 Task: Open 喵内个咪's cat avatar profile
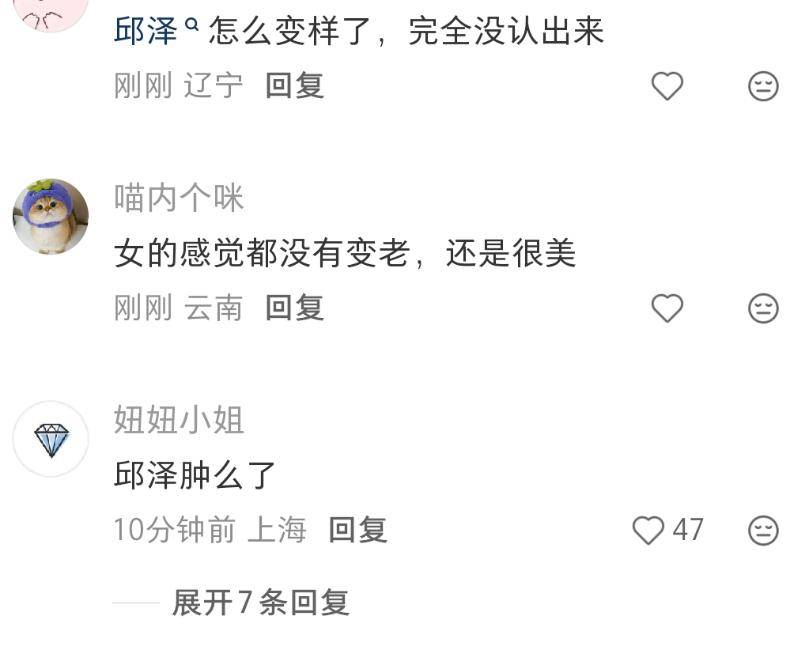(x=51, y=217)
